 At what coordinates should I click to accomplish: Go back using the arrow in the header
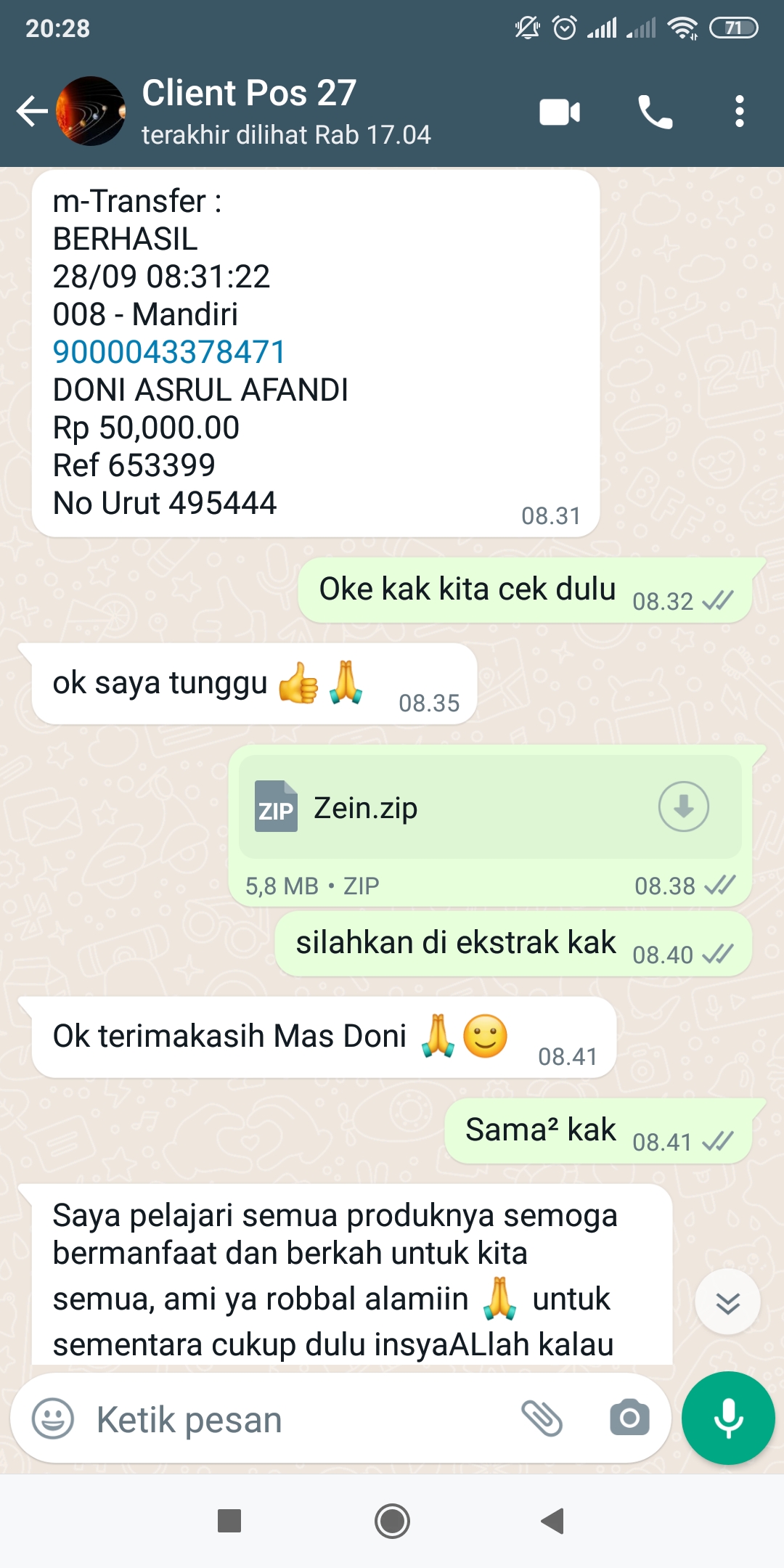point(32,112)
